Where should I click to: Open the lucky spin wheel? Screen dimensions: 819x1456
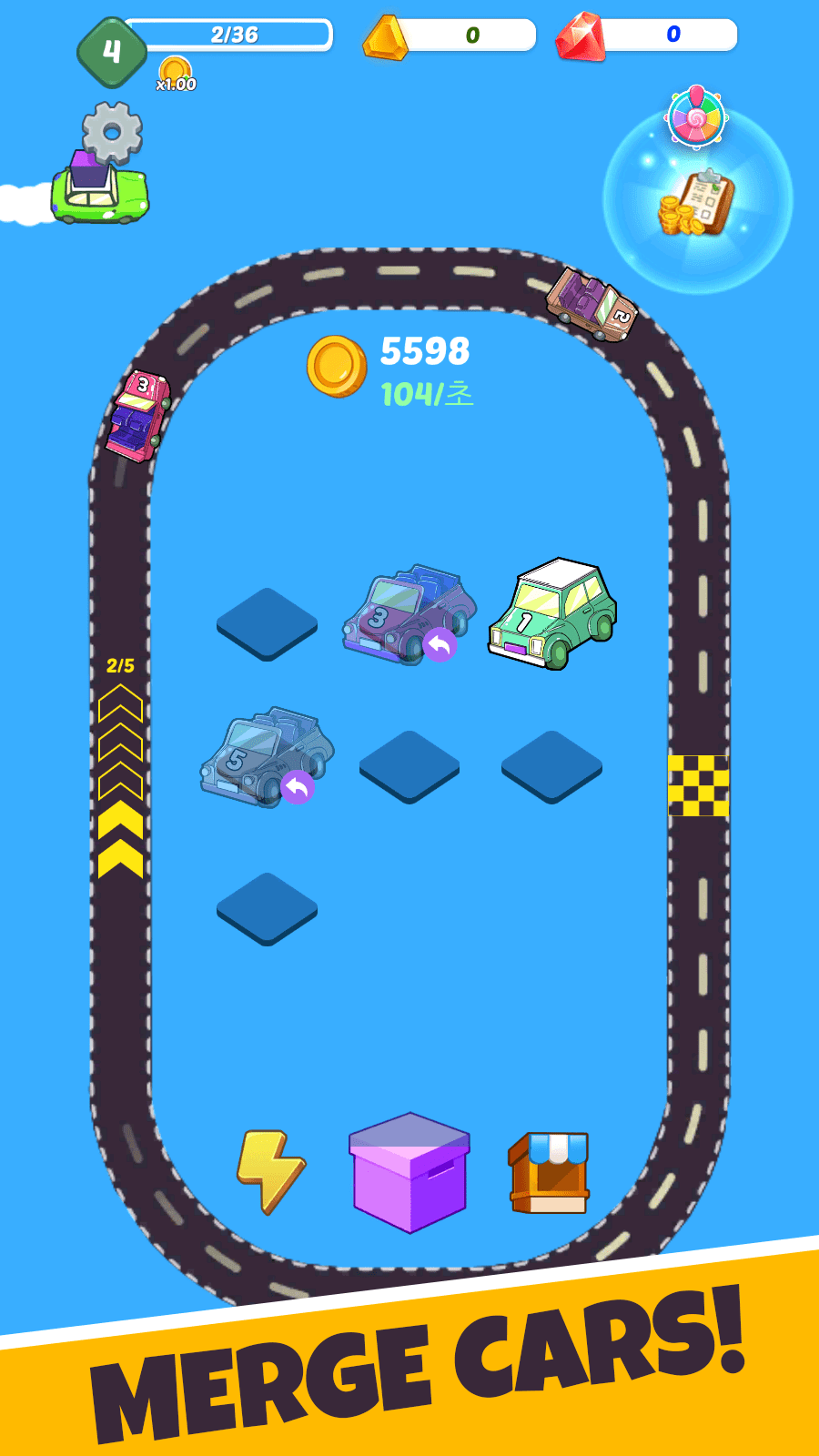coord(696,116)
